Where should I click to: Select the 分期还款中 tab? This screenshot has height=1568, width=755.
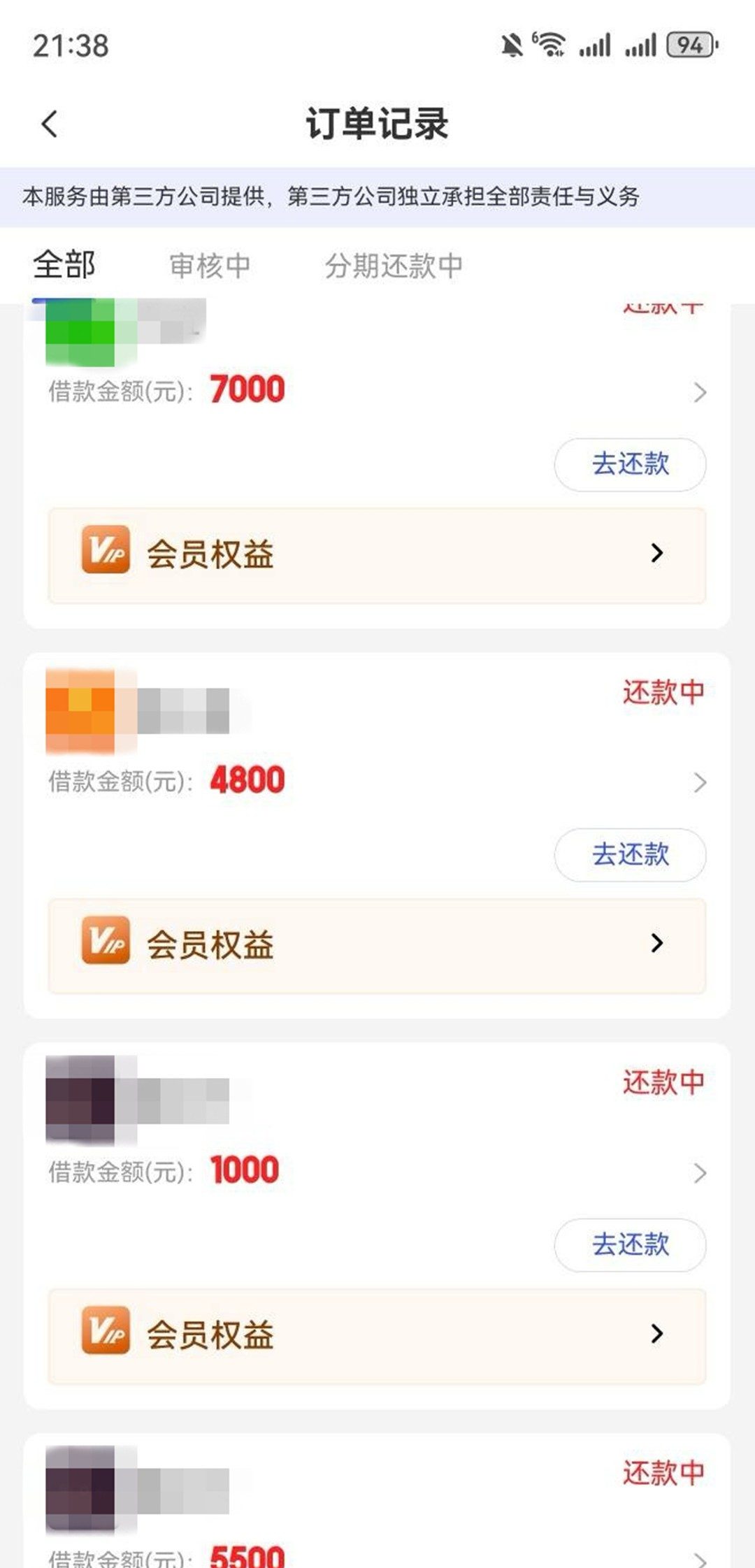[x=394, y=266]
